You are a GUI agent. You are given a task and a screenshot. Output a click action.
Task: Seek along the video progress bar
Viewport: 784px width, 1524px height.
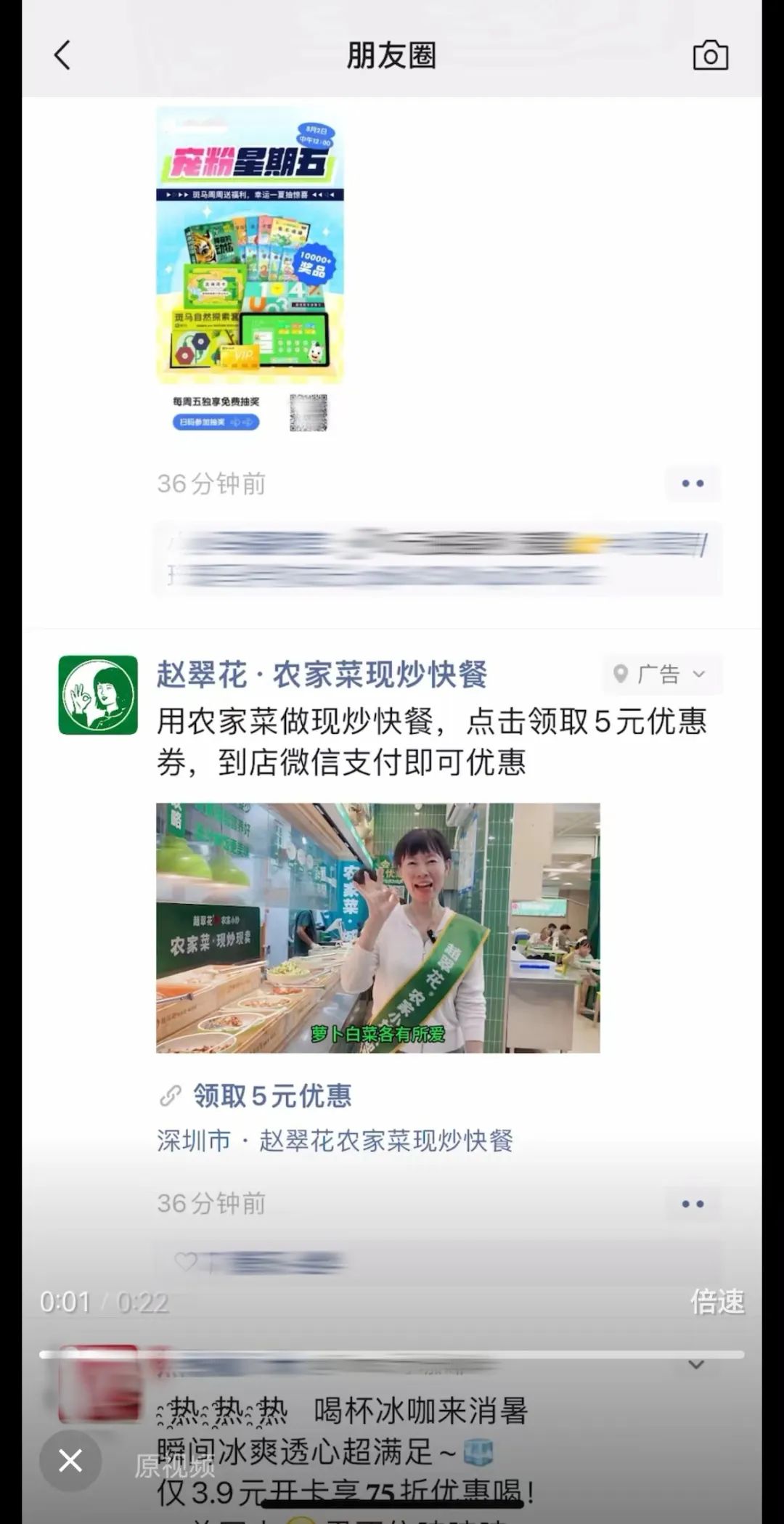tap(392, 1354)
